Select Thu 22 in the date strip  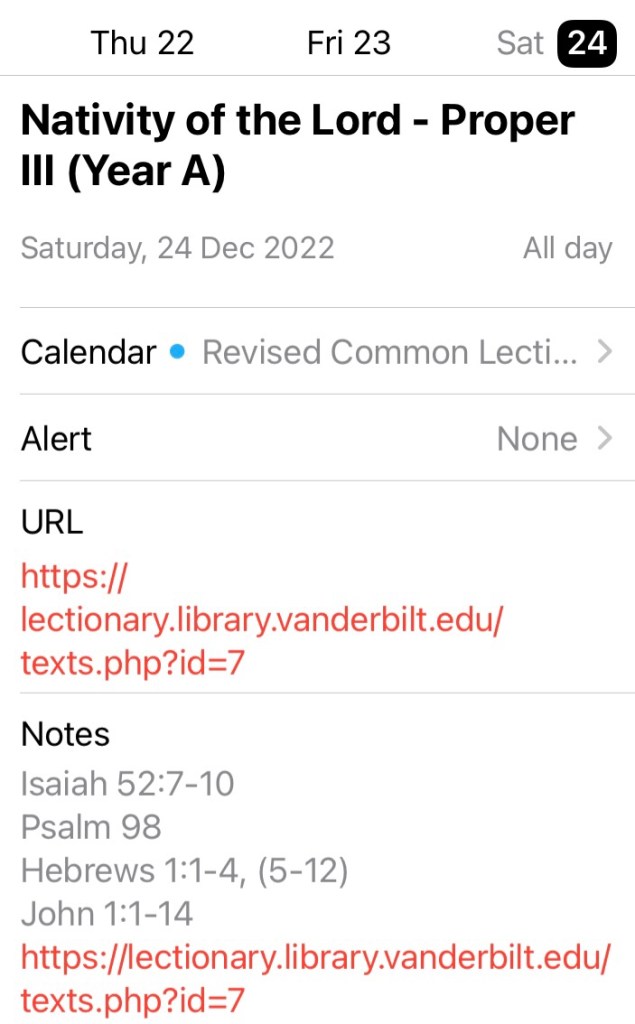point(142,43)
